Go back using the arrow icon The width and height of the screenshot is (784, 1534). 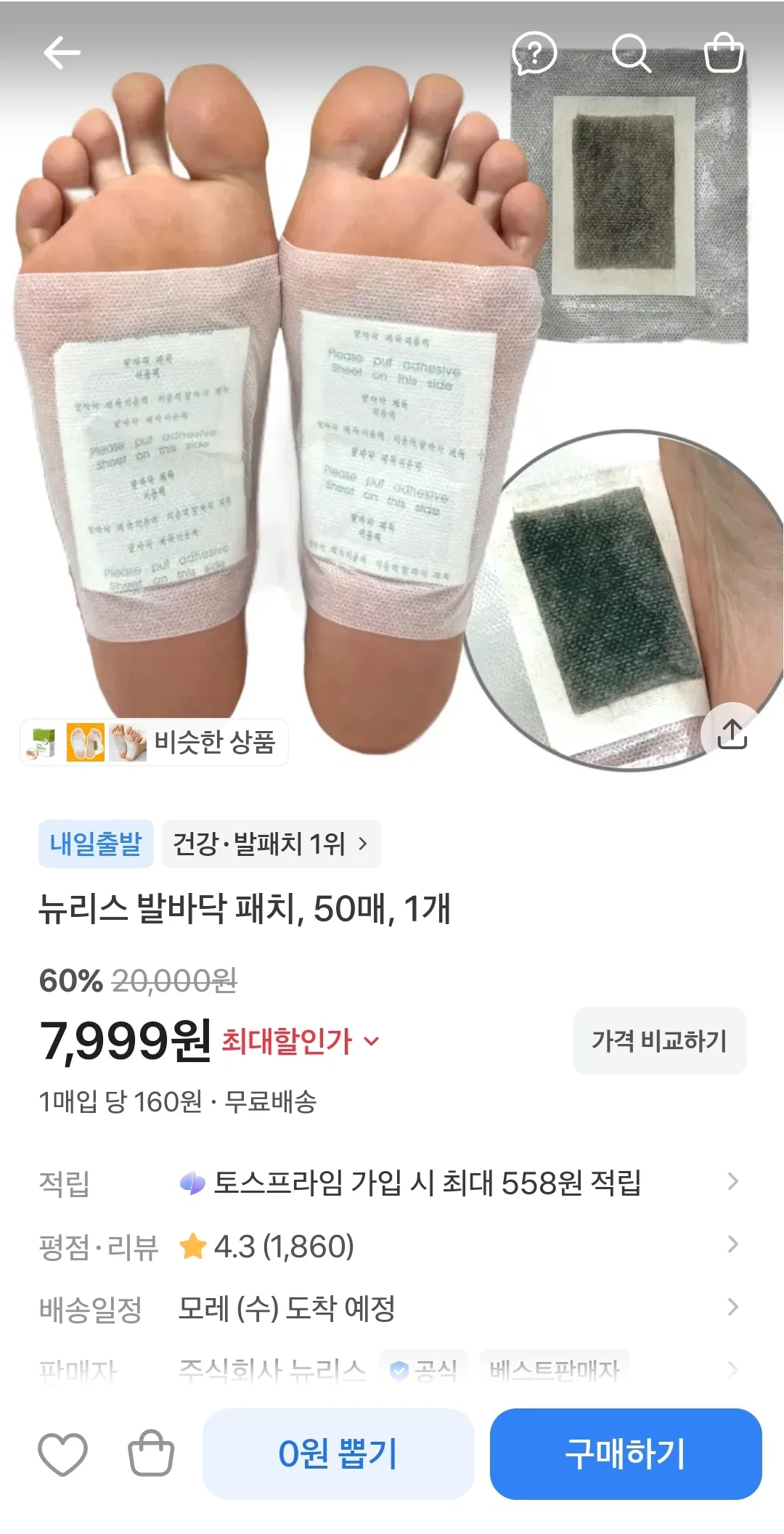[62, 53]
